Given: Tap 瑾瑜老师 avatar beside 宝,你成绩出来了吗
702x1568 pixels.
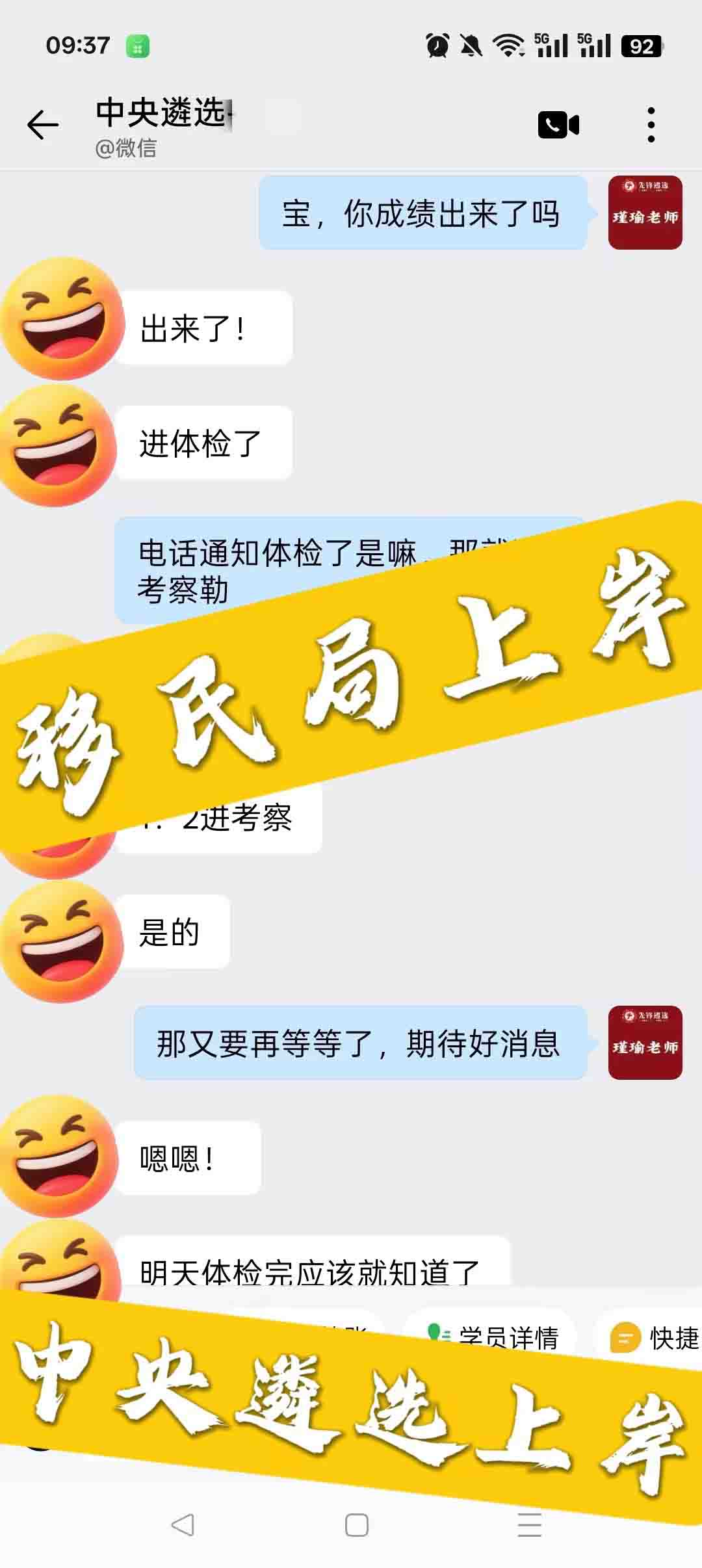Looking at the screenshot, I should [x=645, y=213].
